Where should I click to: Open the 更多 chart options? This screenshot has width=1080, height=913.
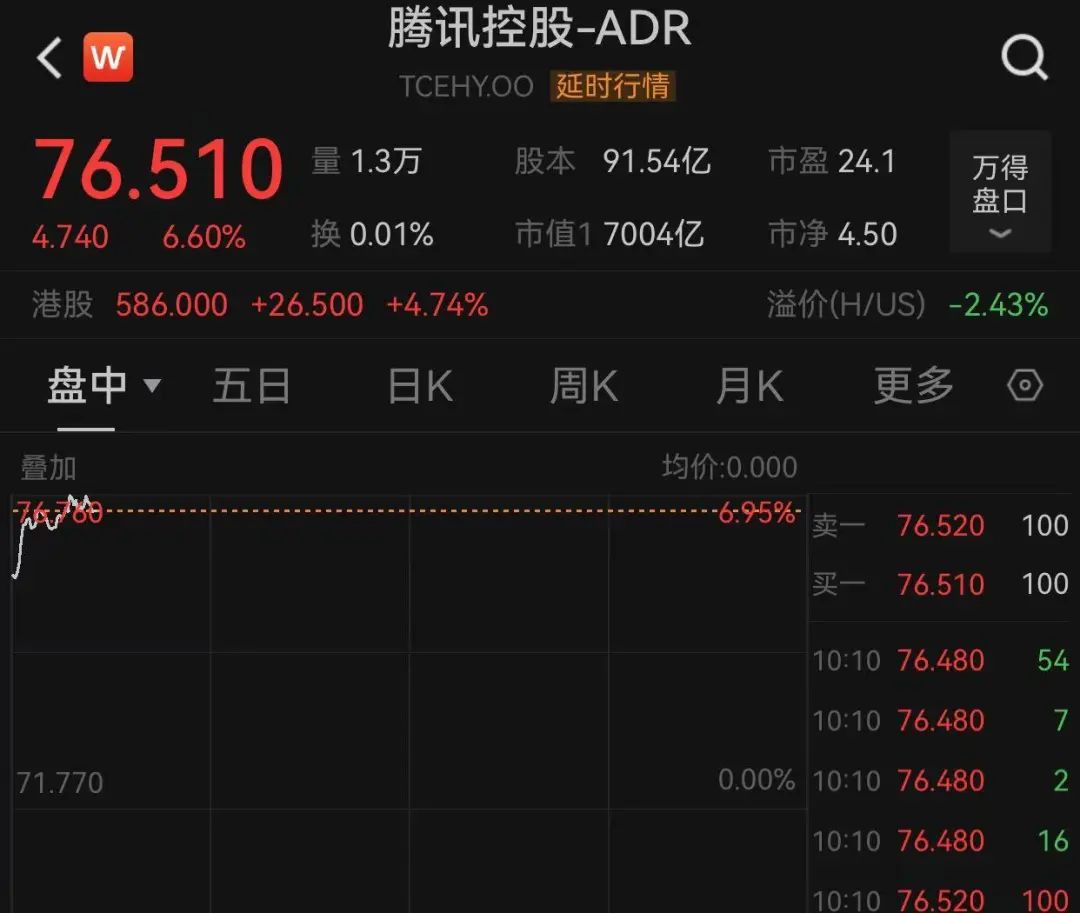[x=913, y=386]
